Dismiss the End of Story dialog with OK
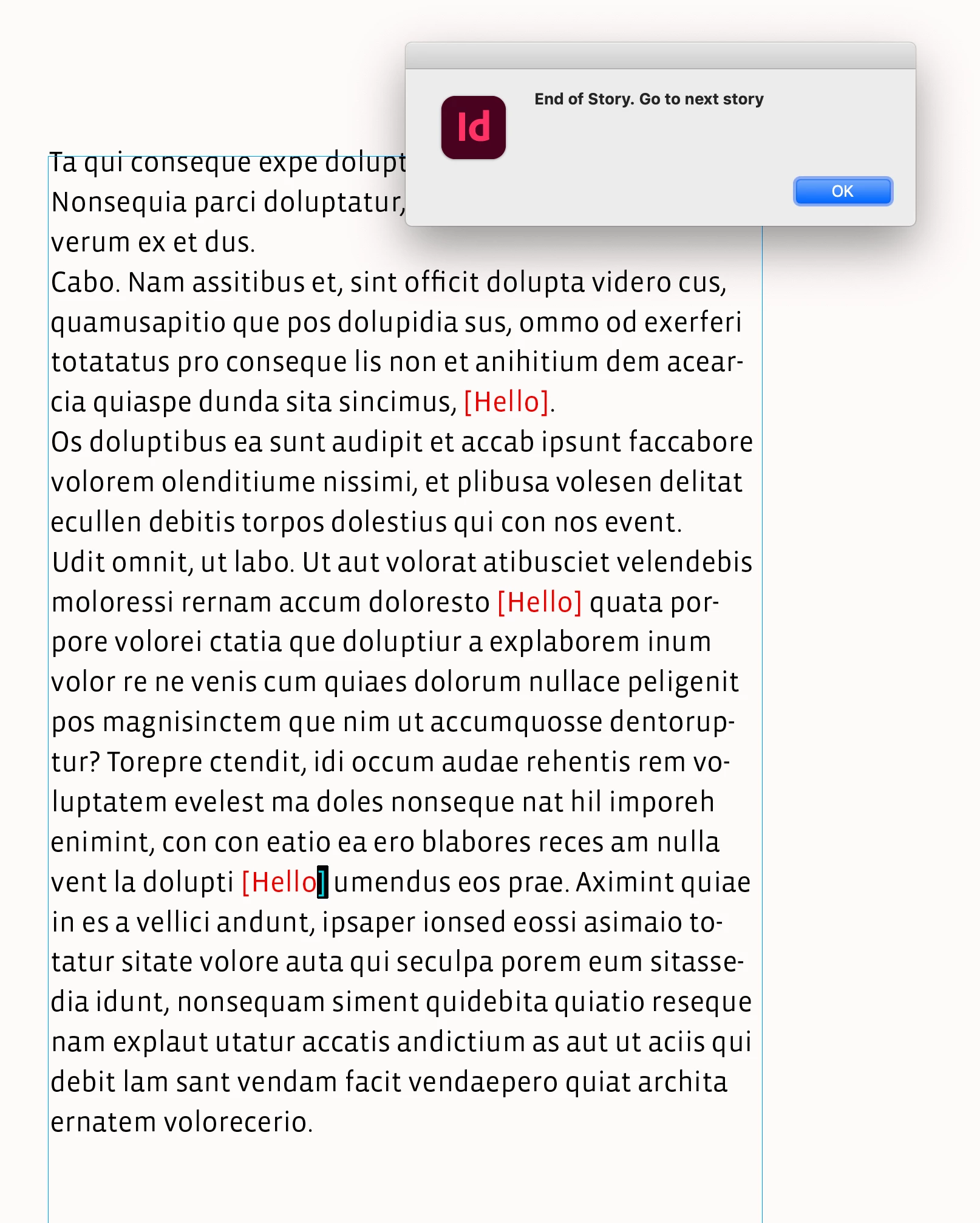 (843, 191)
